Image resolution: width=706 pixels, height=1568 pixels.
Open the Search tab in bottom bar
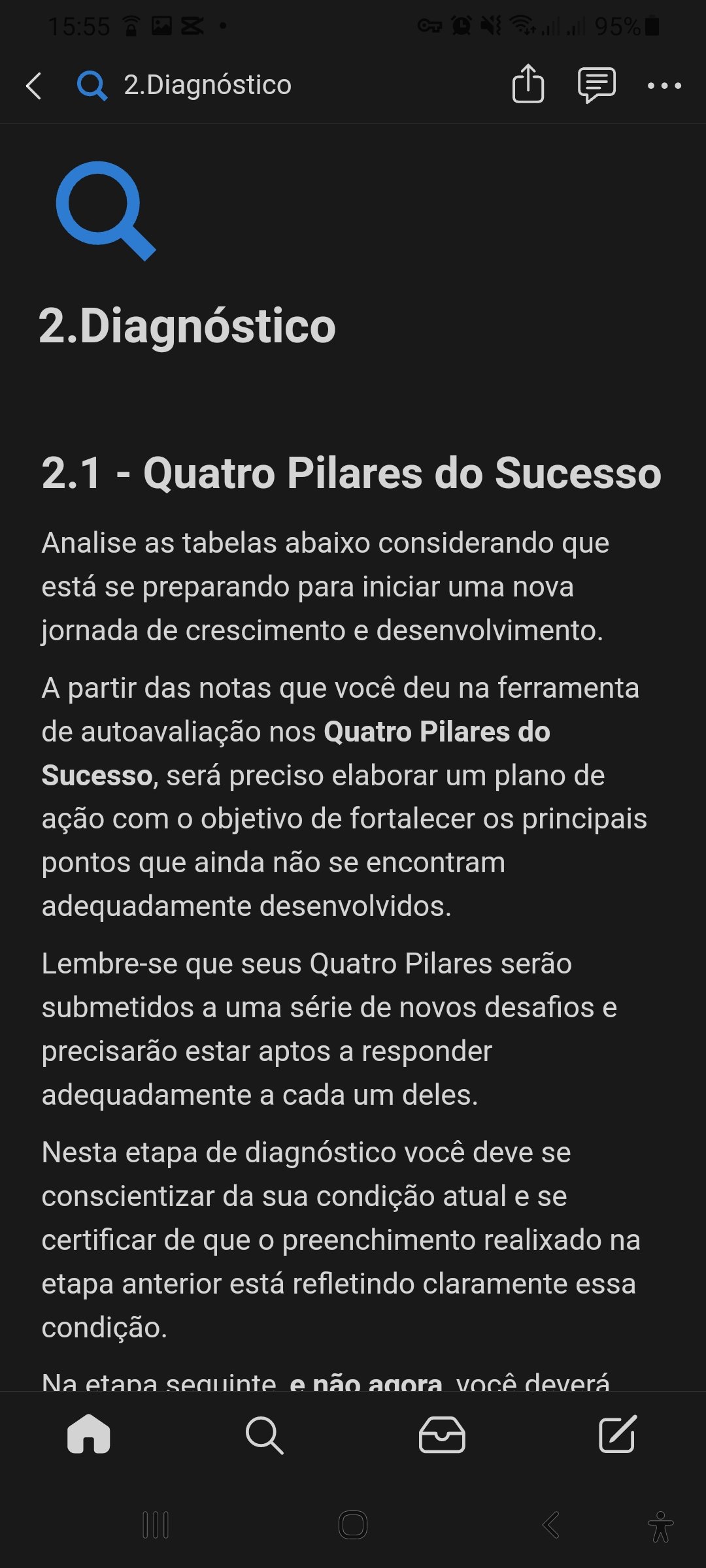click(264, 1435)
